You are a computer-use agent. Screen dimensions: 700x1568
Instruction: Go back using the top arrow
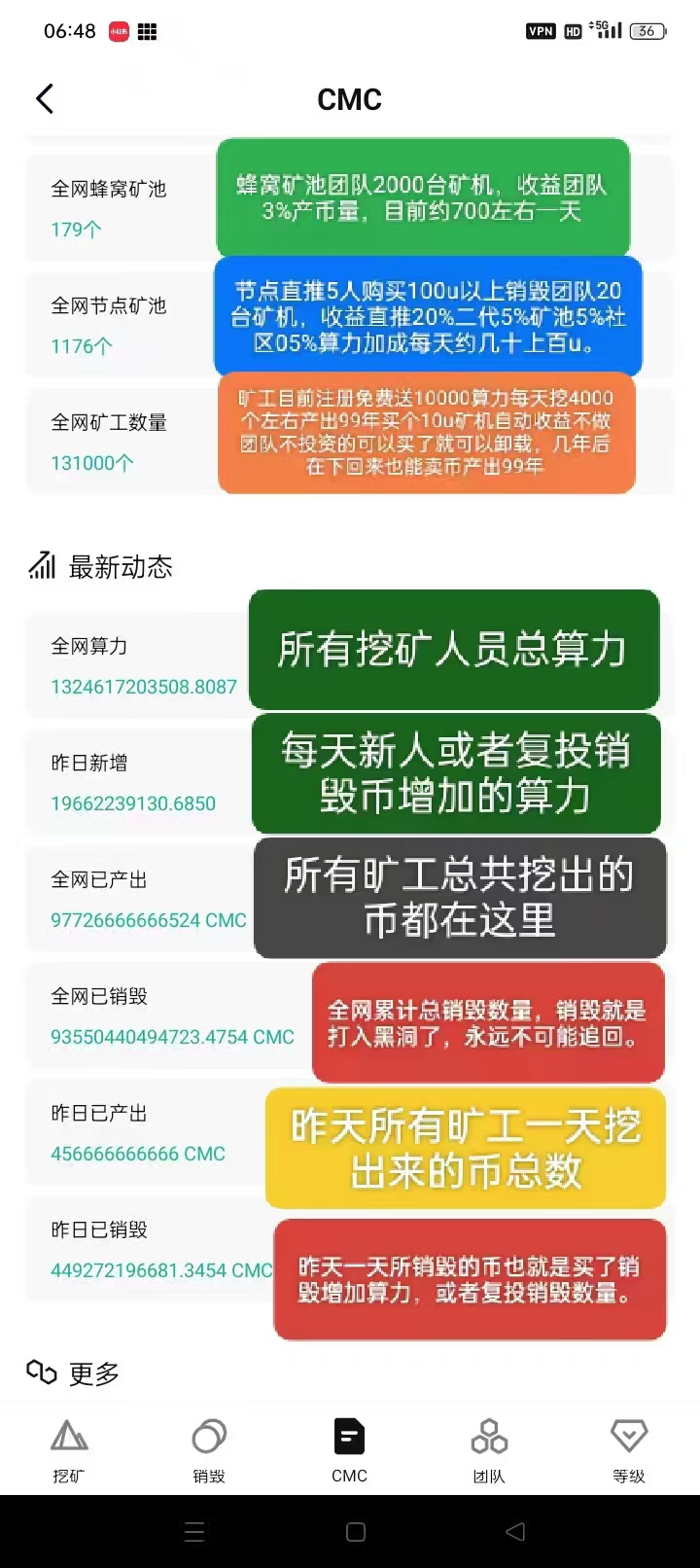(45, 98)
